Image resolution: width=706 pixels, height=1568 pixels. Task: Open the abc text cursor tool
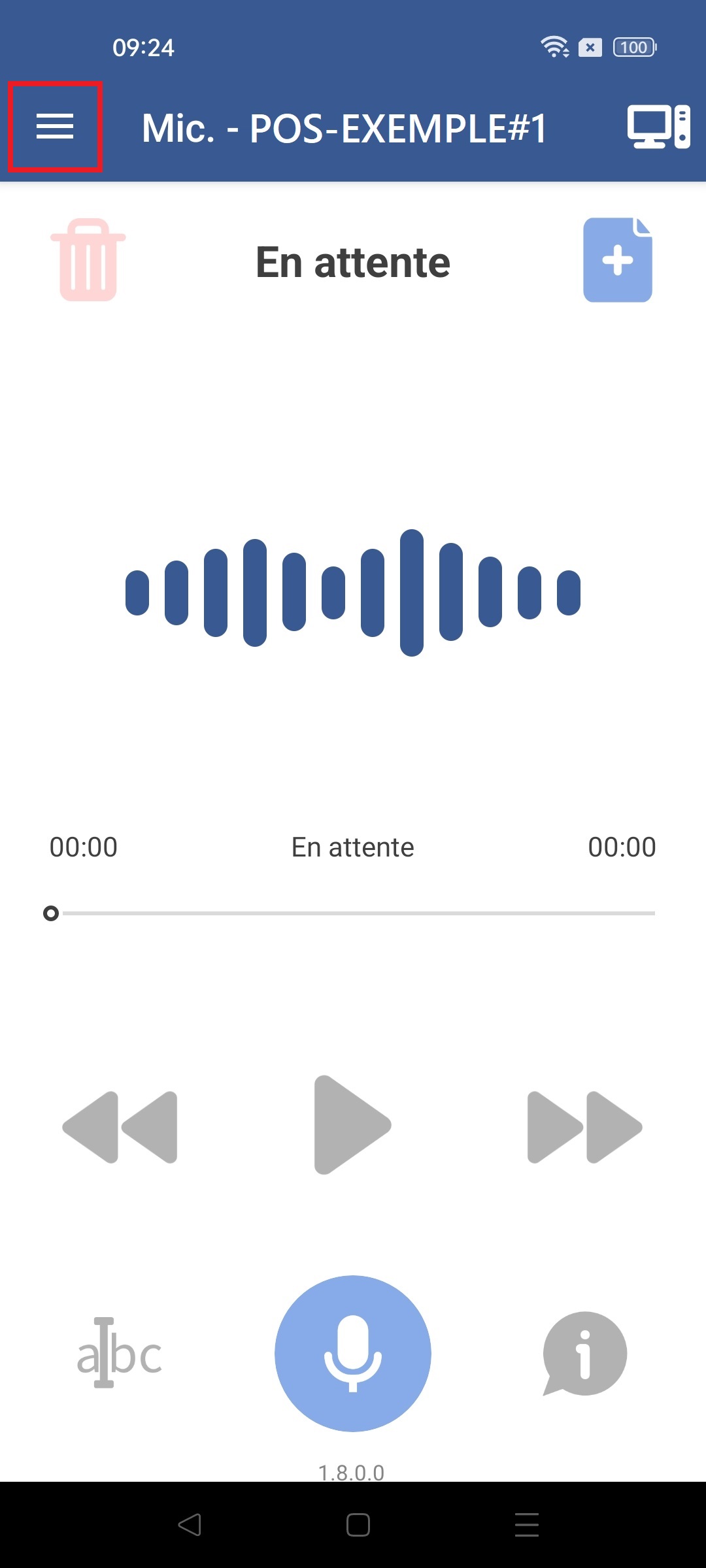pyautogui.click(x=119, y=1353)
